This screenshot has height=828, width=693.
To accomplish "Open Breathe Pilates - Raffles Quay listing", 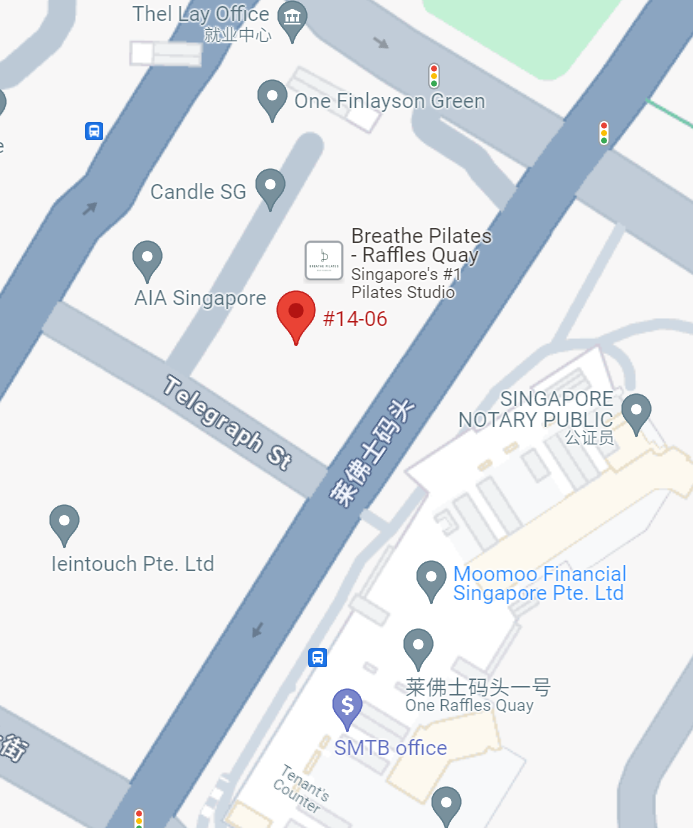I will 324,260.
